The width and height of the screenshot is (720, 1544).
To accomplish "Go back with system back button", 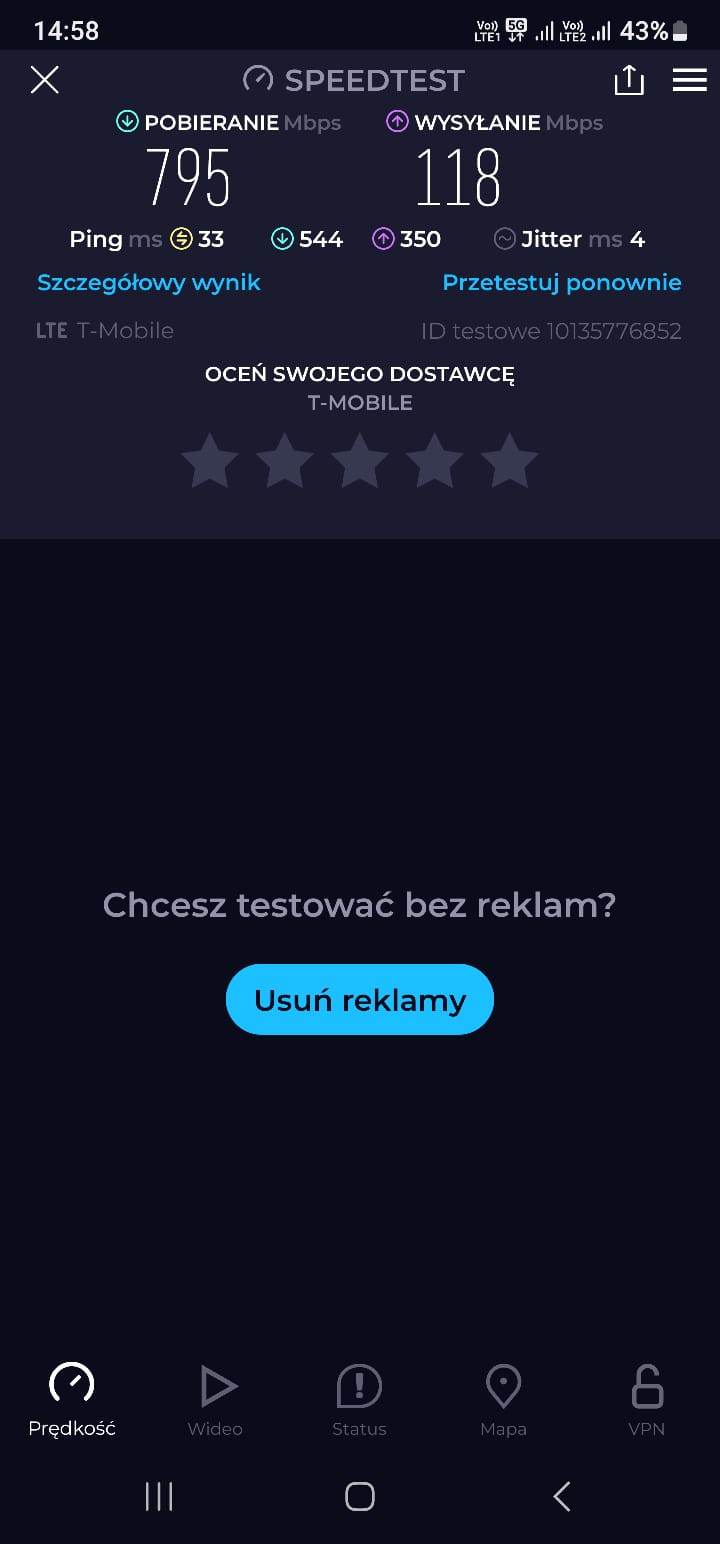I will coord(562,1496).
